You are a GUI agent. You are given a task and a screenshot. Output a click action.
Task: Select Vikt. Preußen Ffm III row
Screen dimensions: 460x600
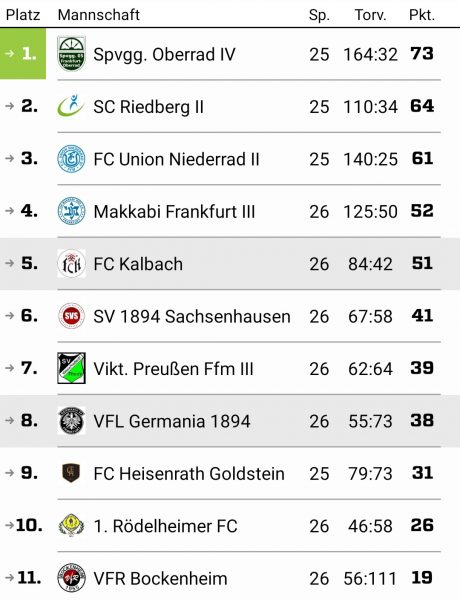[x=230, y=368]
